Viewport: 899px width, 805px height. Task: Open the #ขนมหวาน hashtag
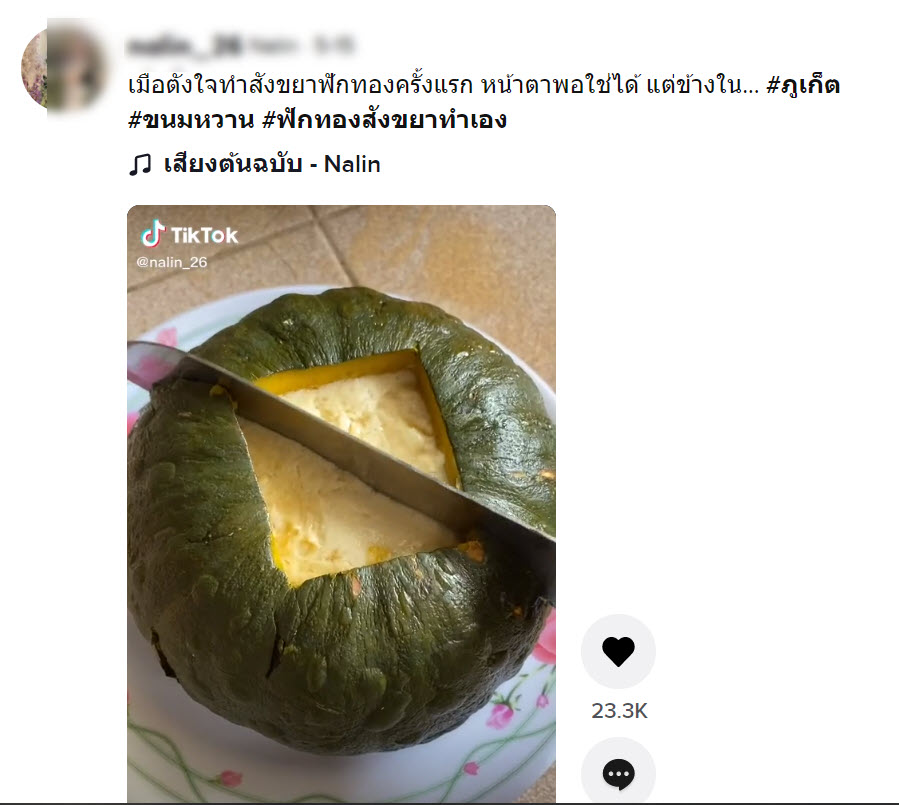point(191,121)
